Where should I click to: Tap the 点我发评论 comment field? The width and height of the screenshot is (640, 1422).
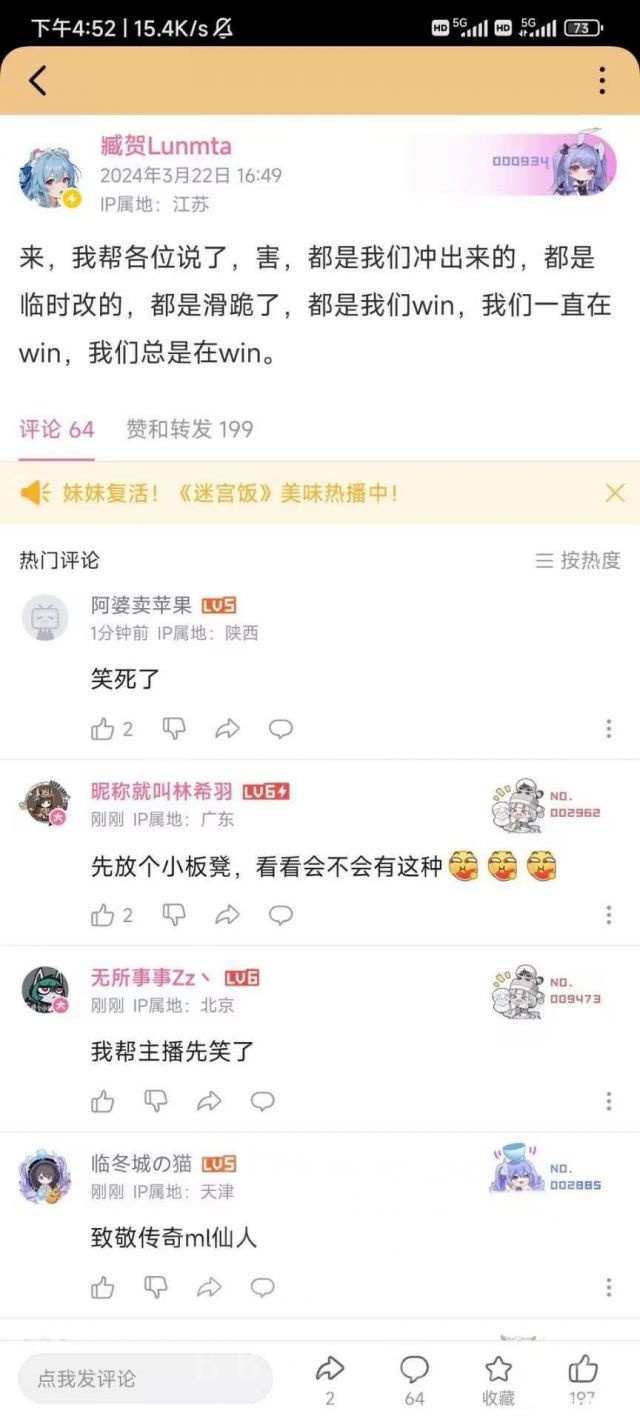(x=145, y=1378)
